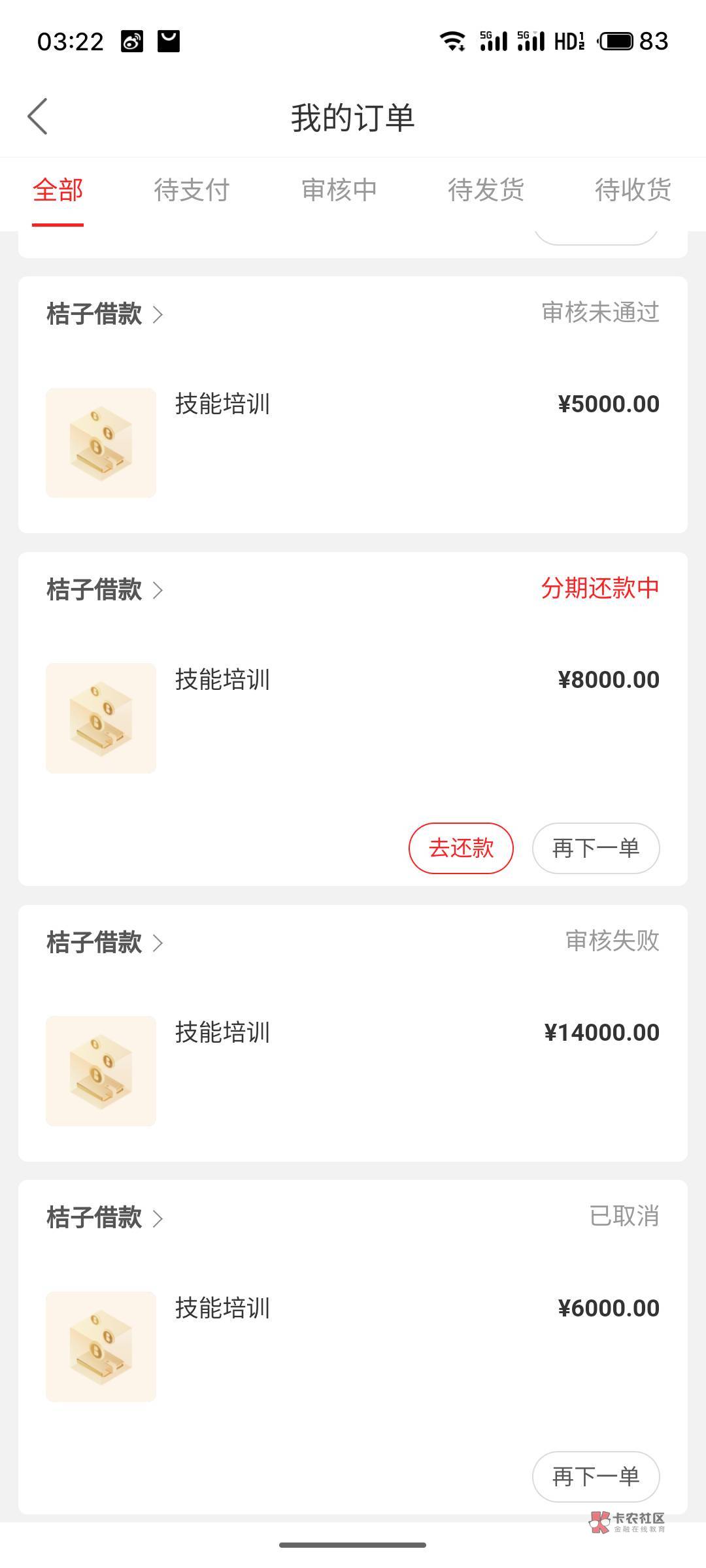Image resolution: width=706 pixels, height=1568 pixels.
Task: Open the 待发货 tab
Action: pos(486,191)
